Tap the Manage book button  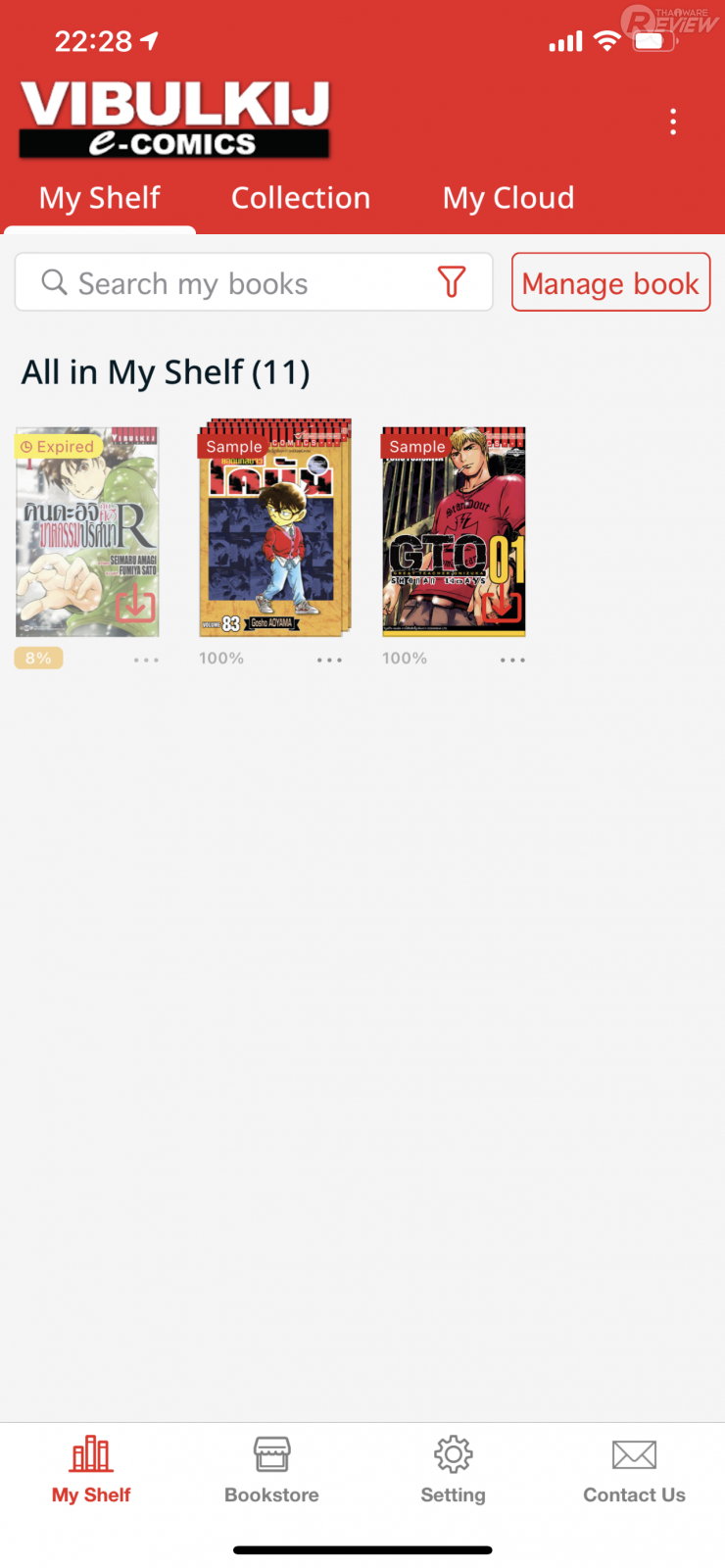click(610, 283)
